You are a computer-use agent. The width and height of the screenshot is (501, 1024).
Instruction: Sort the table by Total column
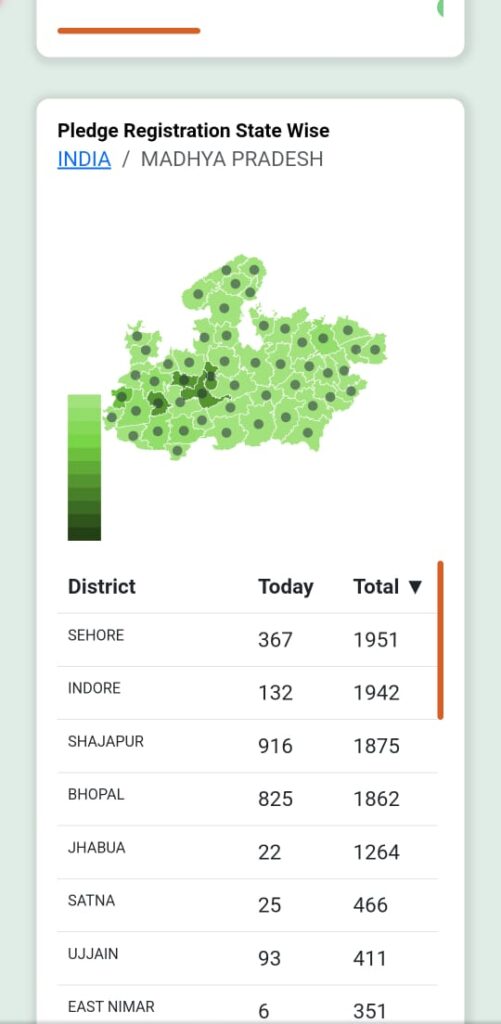click(x=388, y=586)
